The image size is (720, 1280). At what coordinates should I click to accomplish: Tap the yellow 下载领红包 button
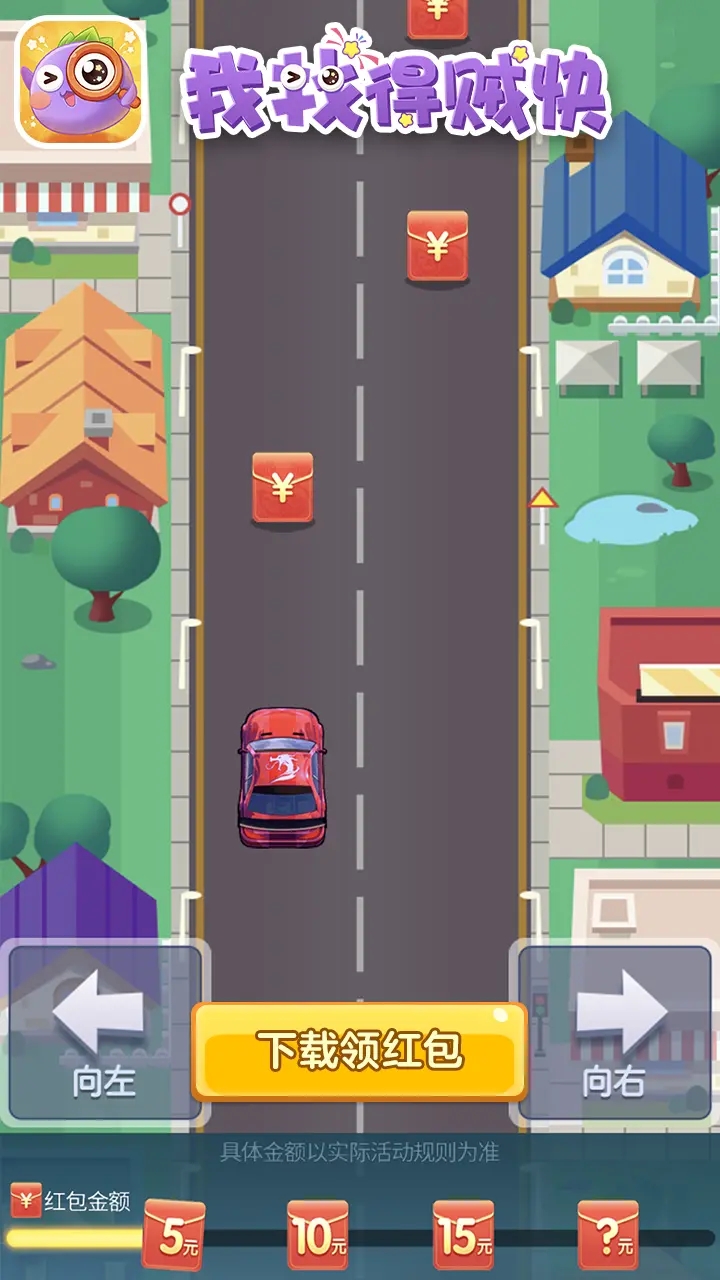pyautogui.click(x=359, y=1051)
